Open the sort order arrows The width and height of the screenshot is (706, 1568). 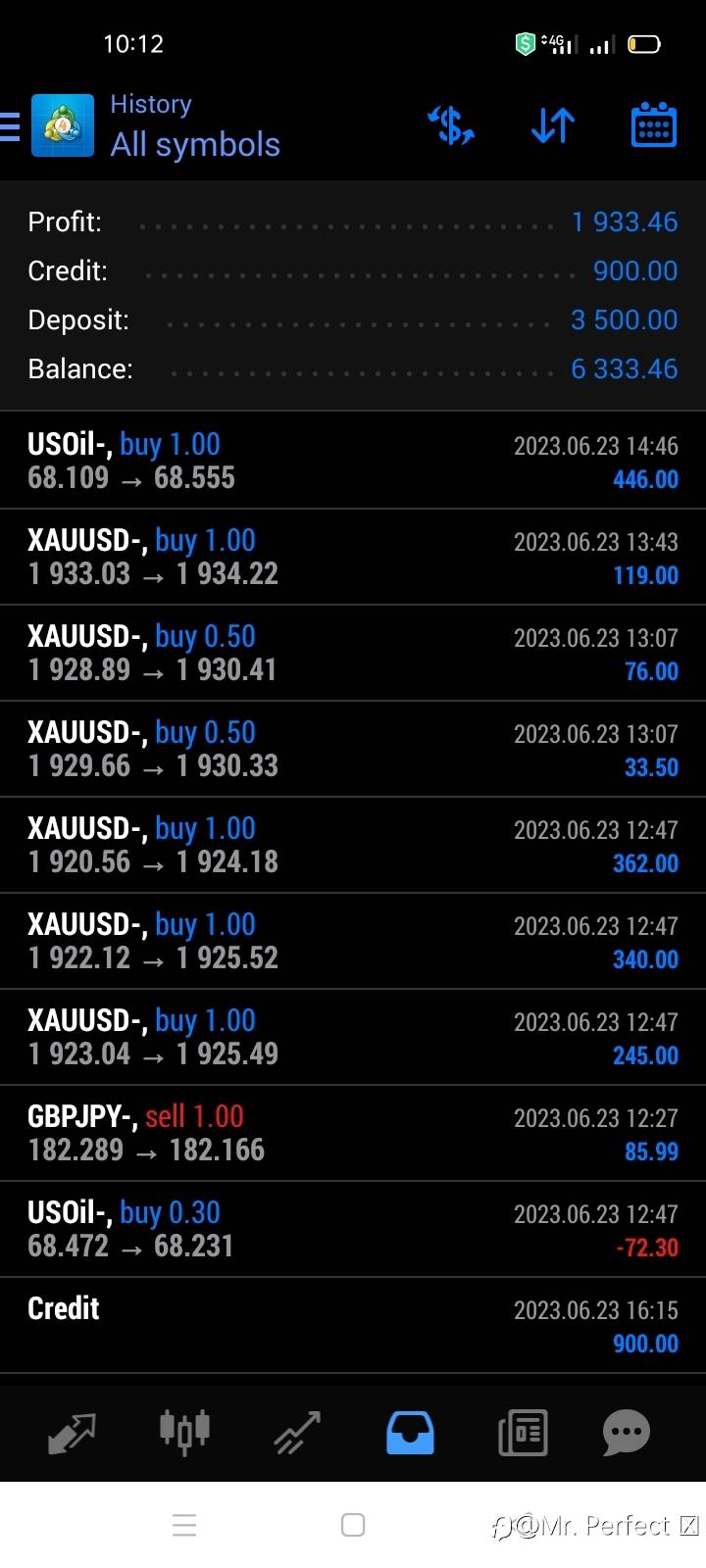pos(553,125)
